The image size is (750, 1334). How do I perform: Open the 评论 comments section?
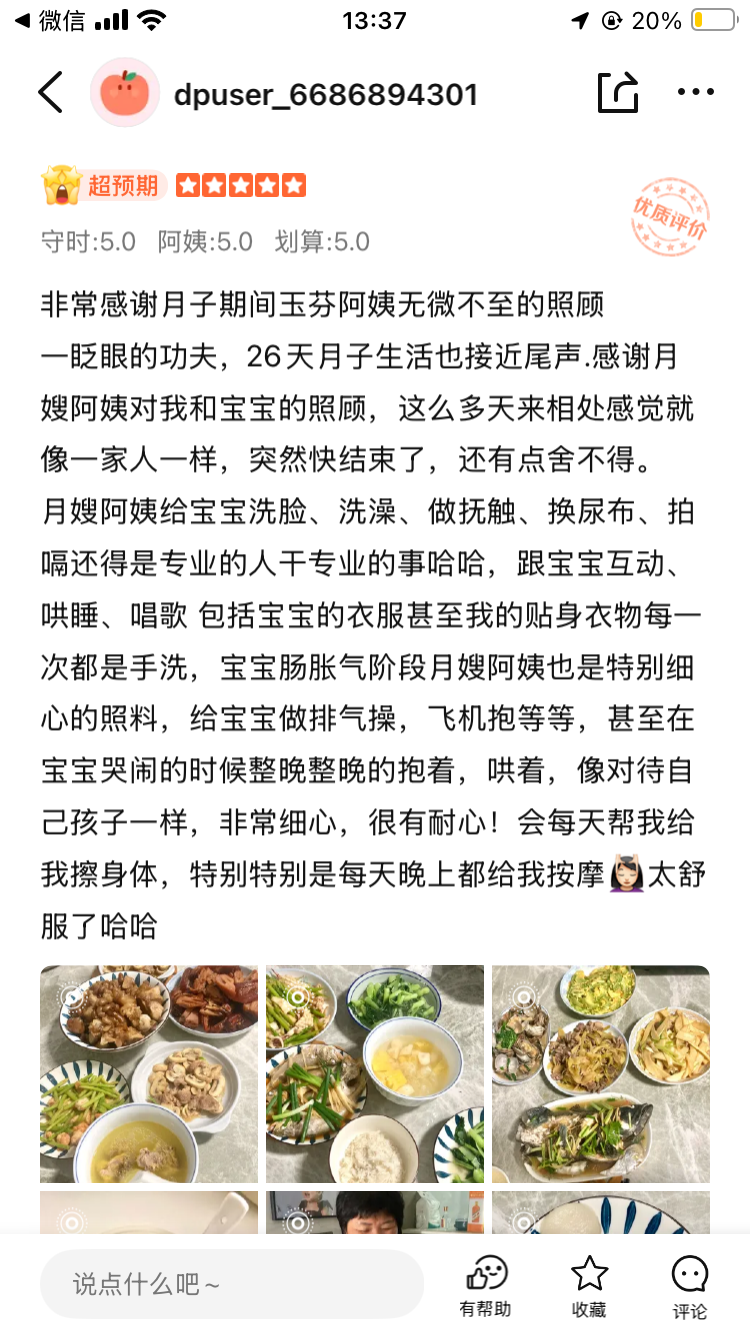pos(690,1286)
